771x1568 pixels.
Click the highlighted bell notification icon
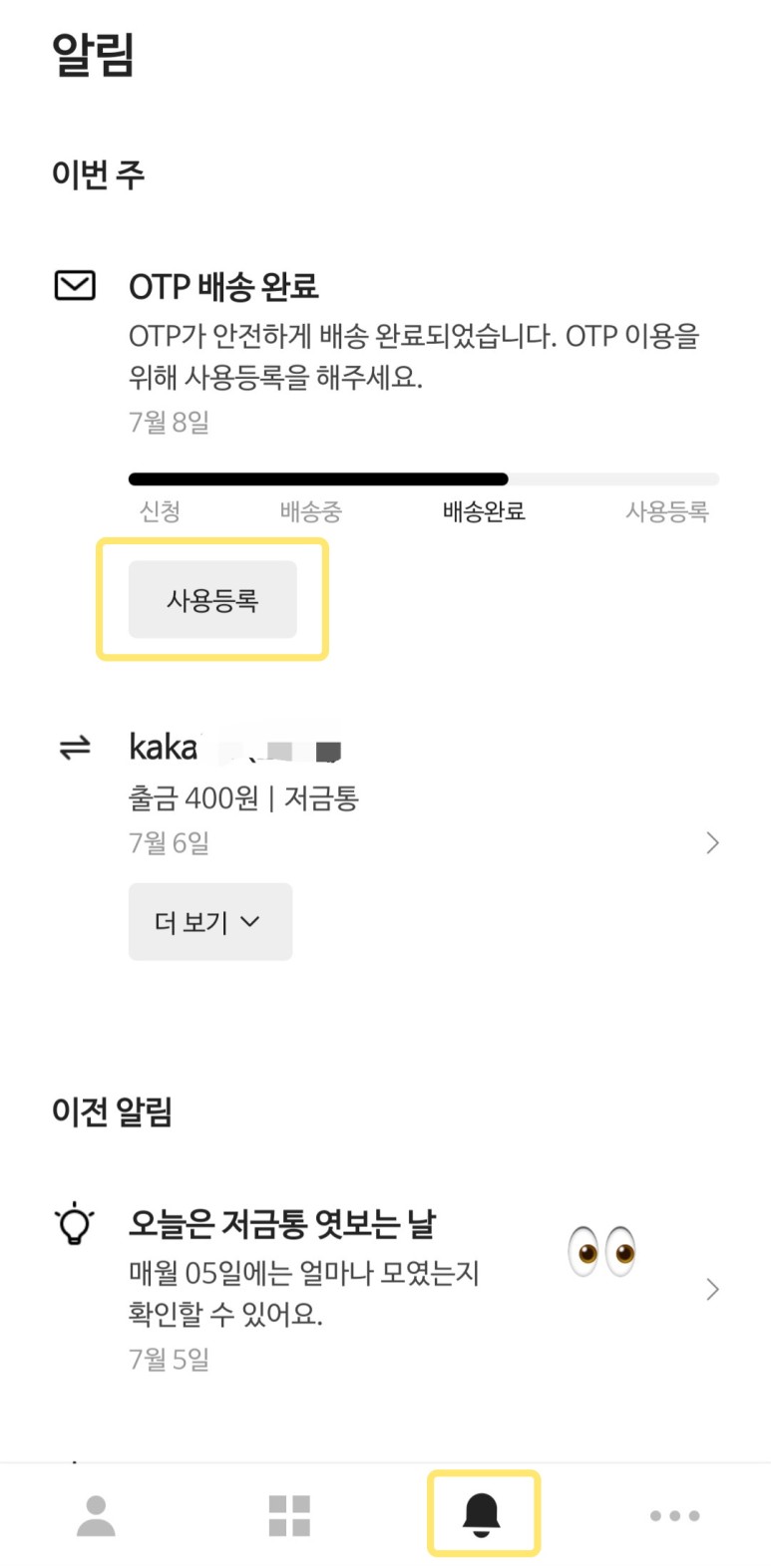click(482, 1513)
